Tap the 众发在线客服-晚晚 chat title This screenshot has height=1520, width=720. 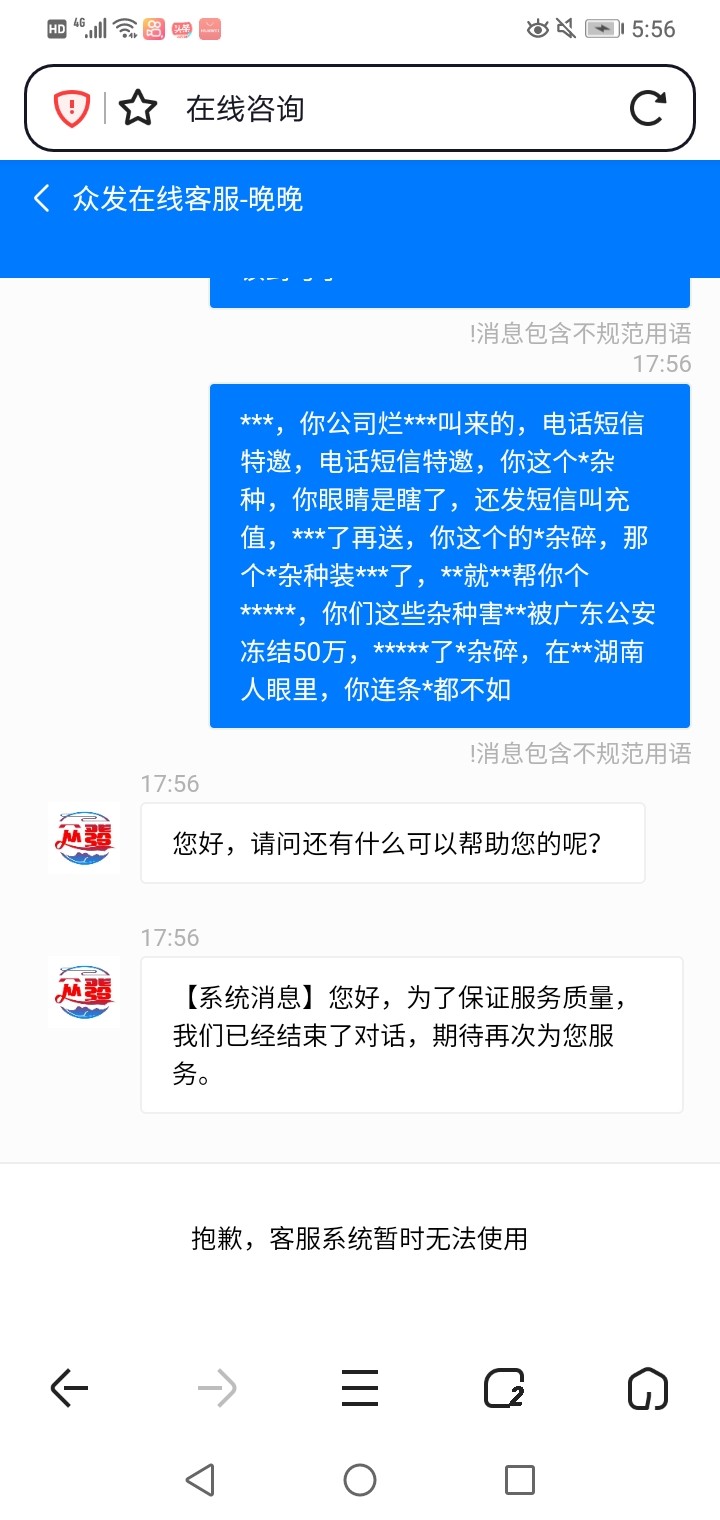pos(190,199)
